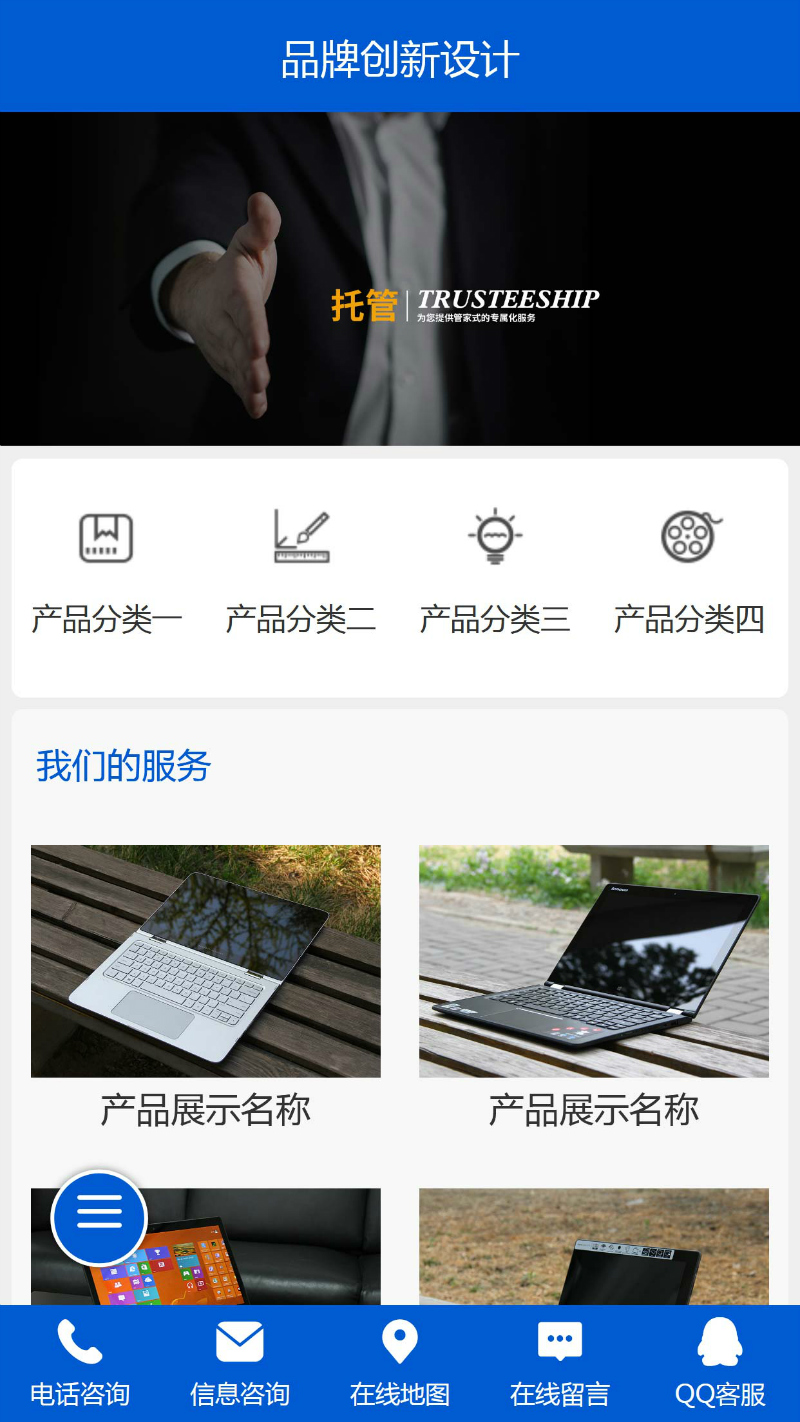Contact QQ客服 customer service
The image size is (800, 1422).
pyautogui.click(x=720, y=1363)
